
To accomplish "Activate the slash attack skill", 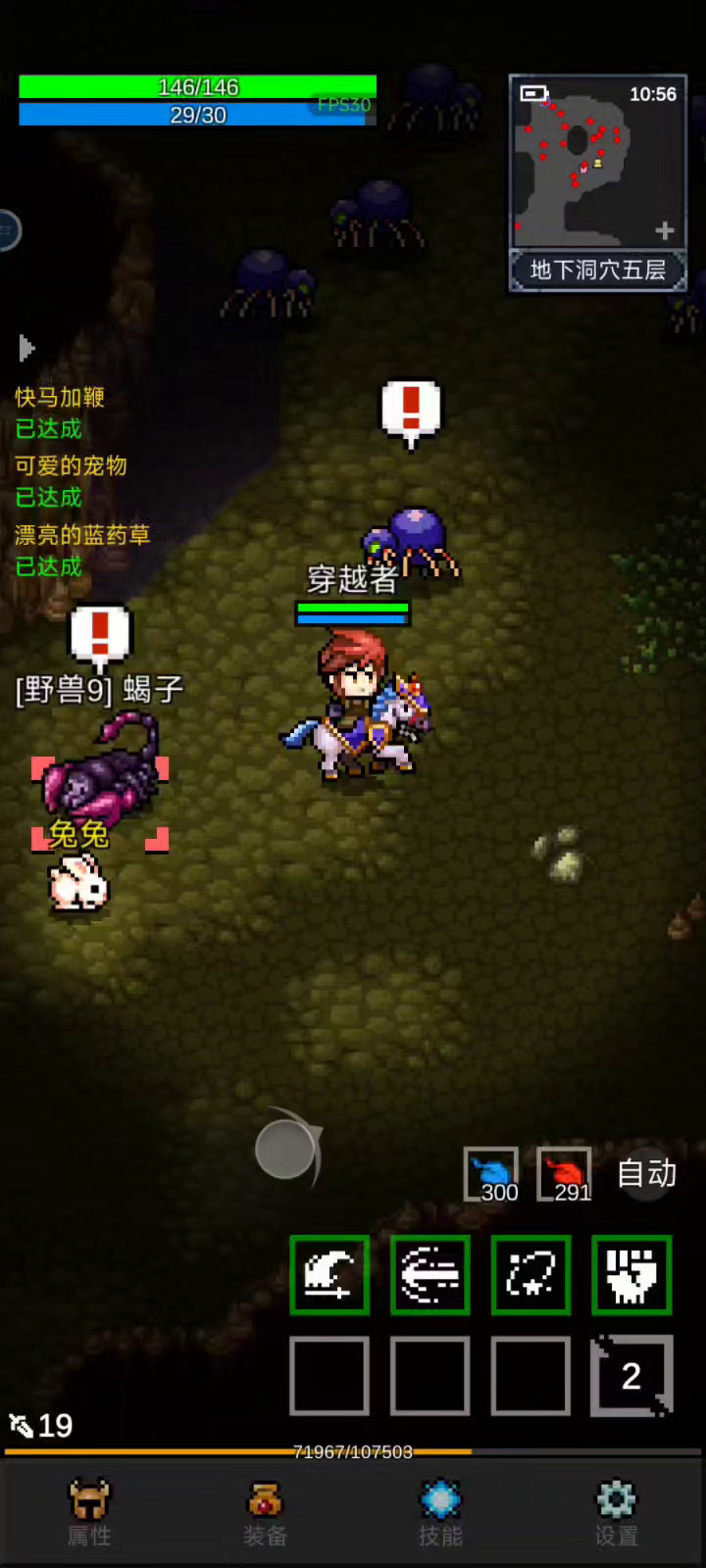I will click(x=329, y=1275).
